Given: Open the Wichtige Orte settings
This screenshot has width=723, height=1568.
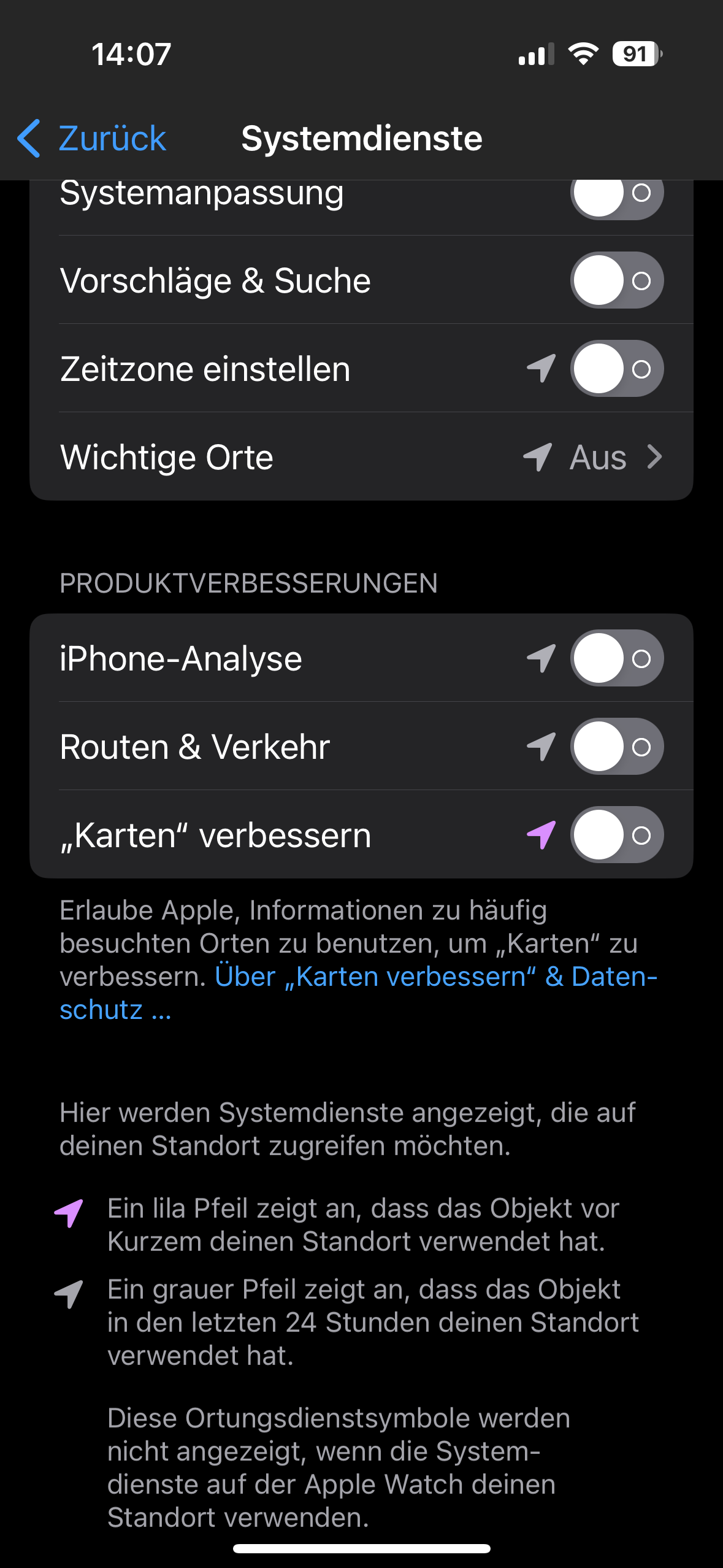Looking at the screenshot, I should click(361, 457).
